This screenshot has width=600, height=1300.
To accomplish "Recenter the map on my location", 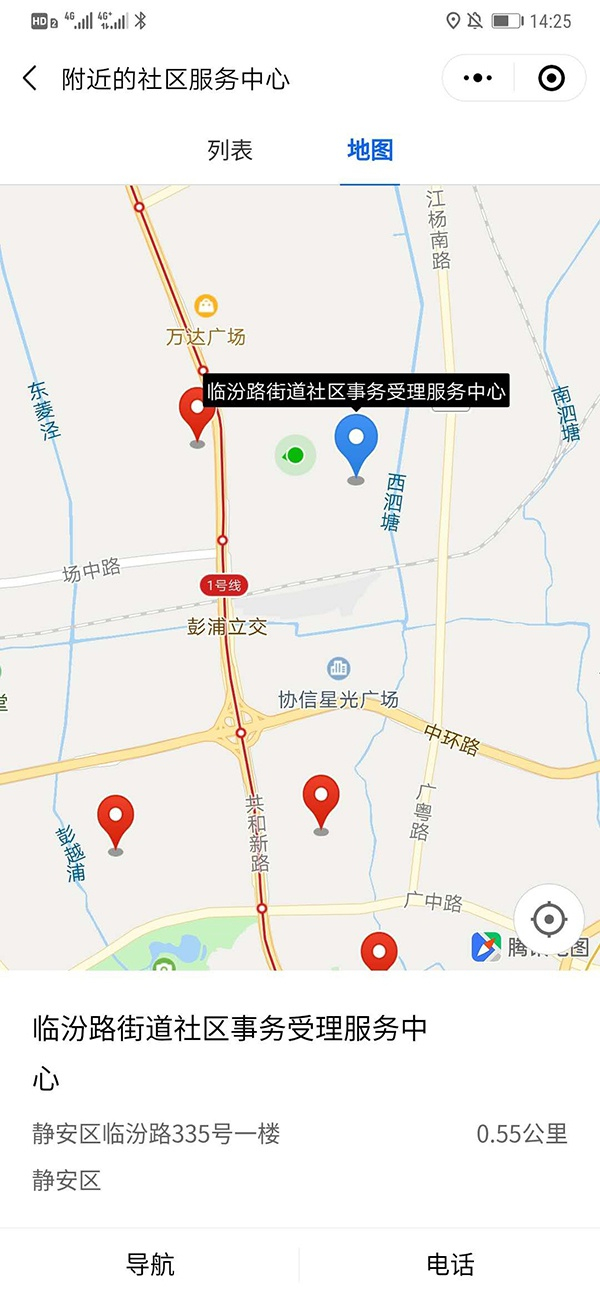I will [549, 918].
